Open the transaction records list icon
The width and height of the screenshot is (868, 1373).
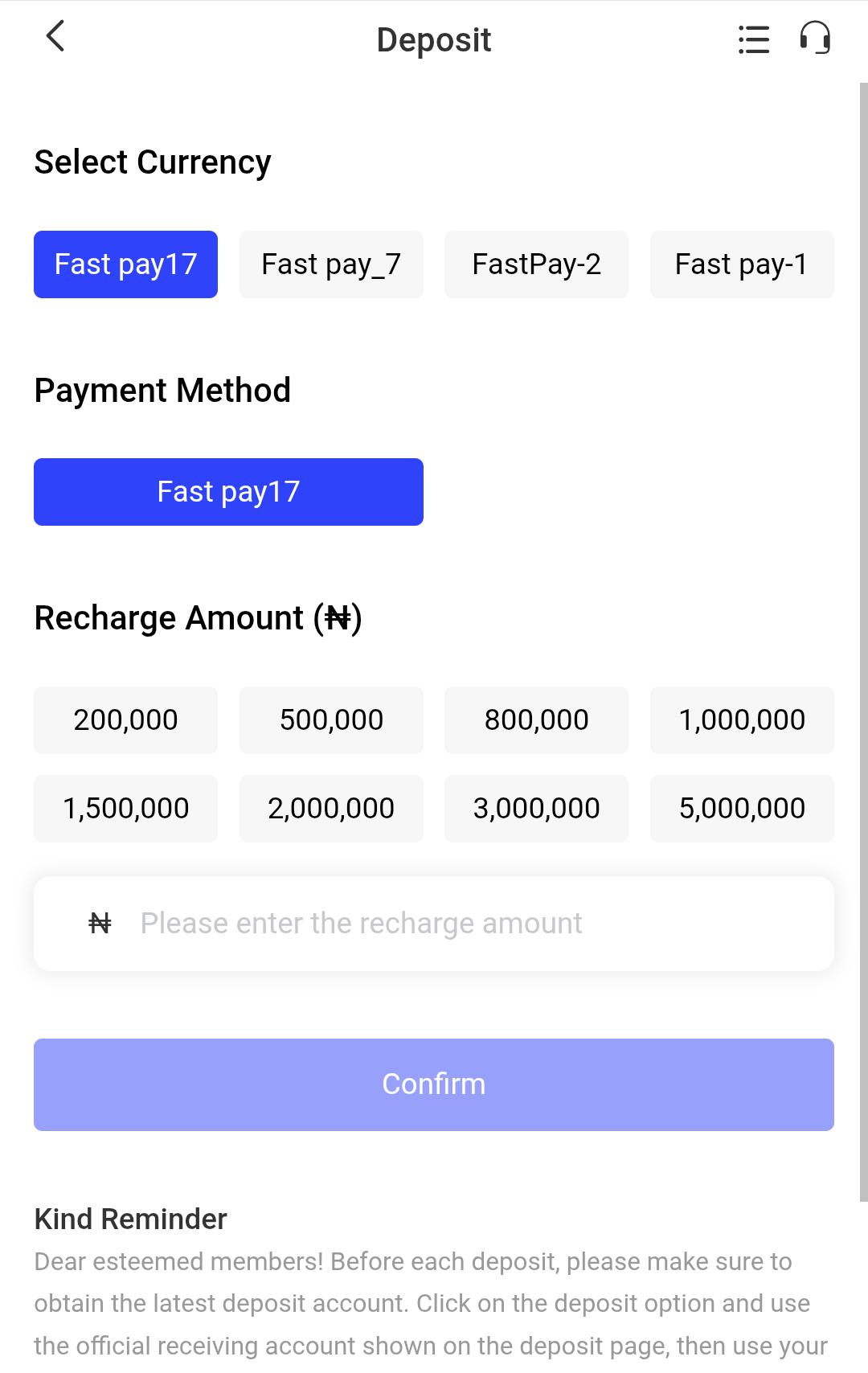(752, 39)
